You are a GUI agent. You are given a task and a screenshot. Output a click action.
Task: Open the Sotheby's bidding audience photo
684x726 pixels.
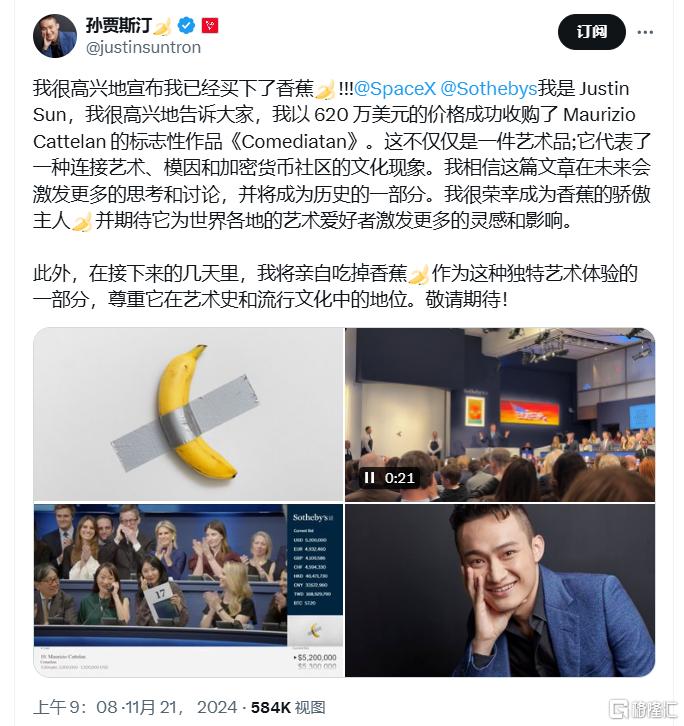[188, 590]
